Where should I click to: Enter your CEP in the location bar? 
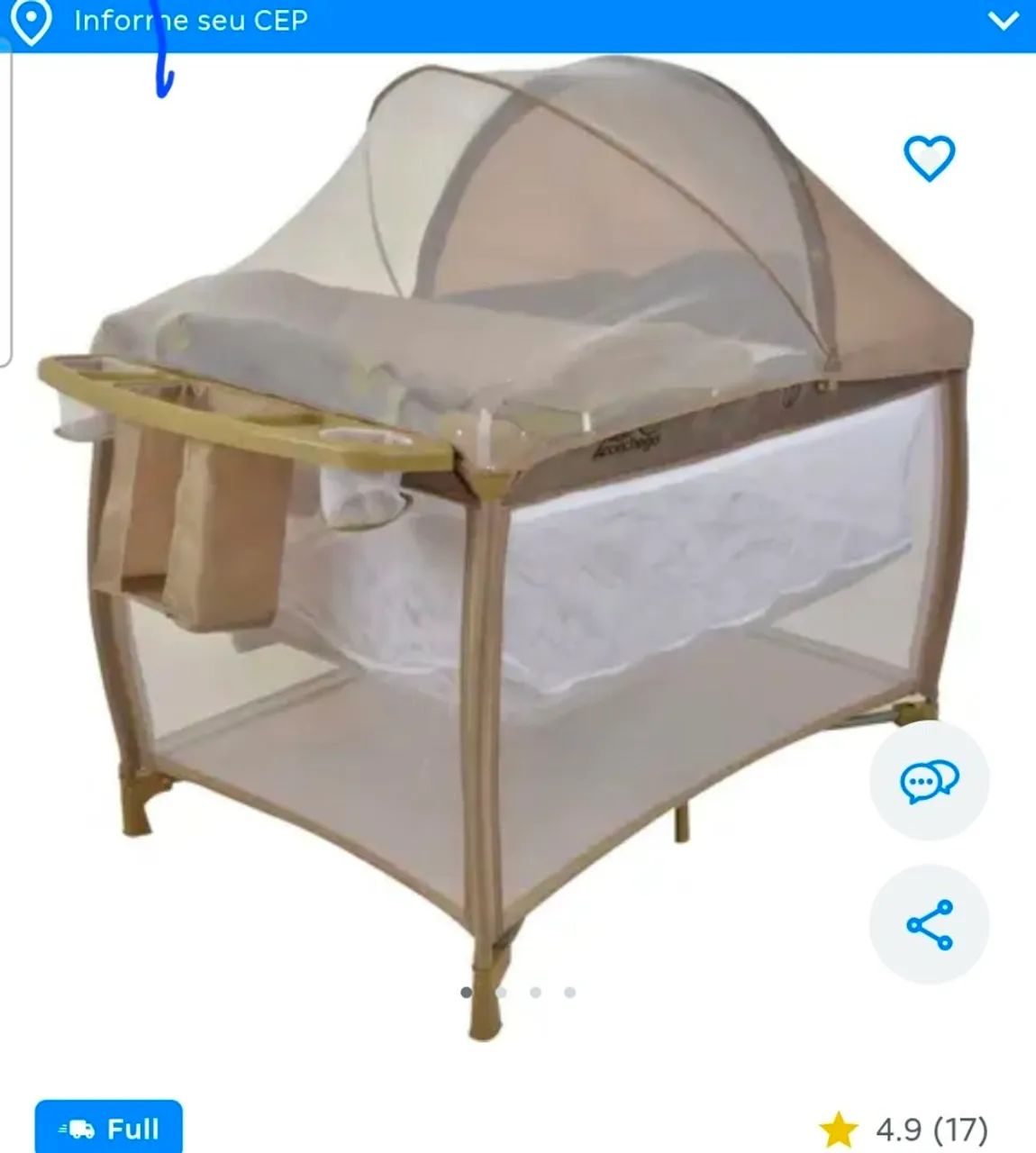191,21
